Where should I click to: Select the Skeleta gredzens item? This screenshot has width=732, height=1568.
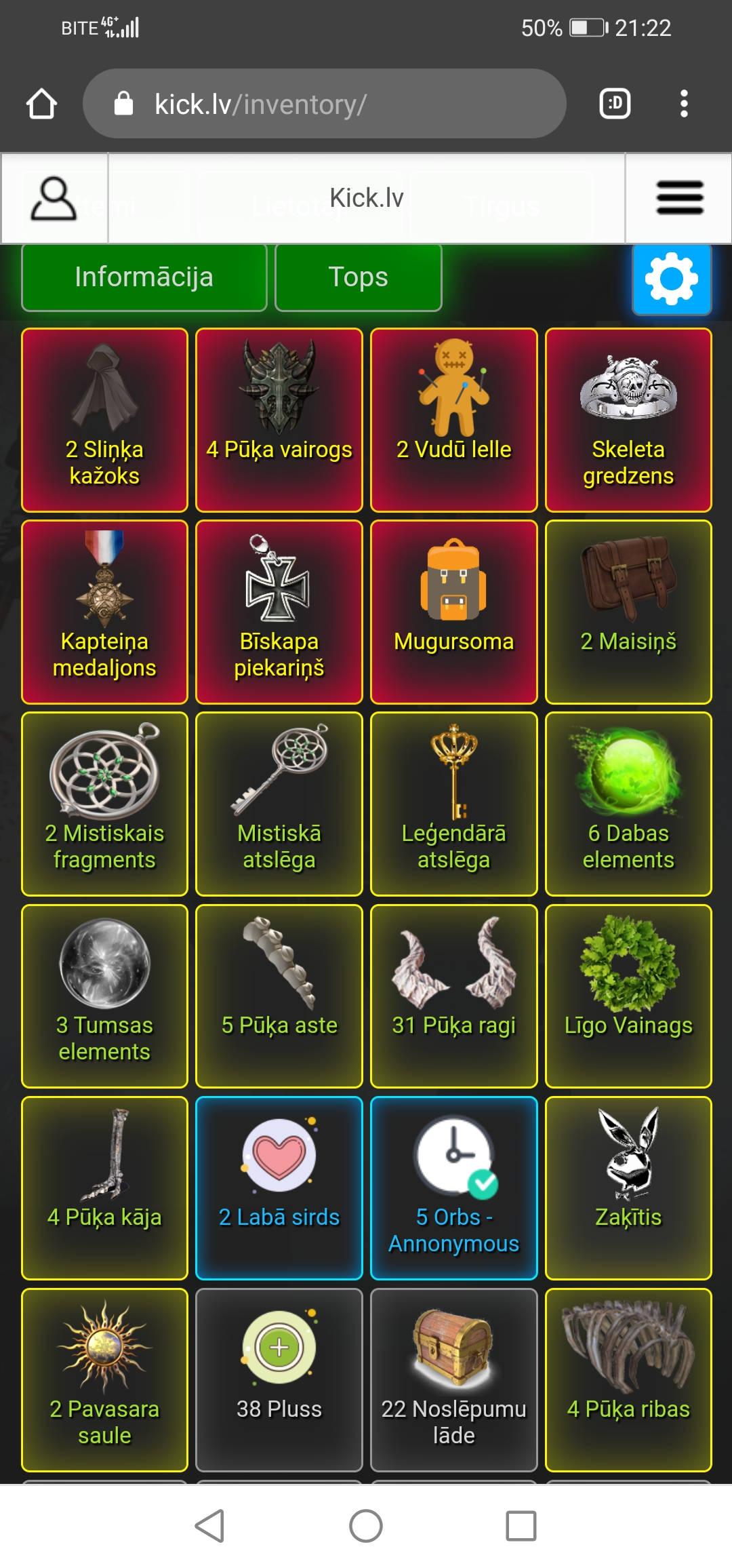point(628,420)
